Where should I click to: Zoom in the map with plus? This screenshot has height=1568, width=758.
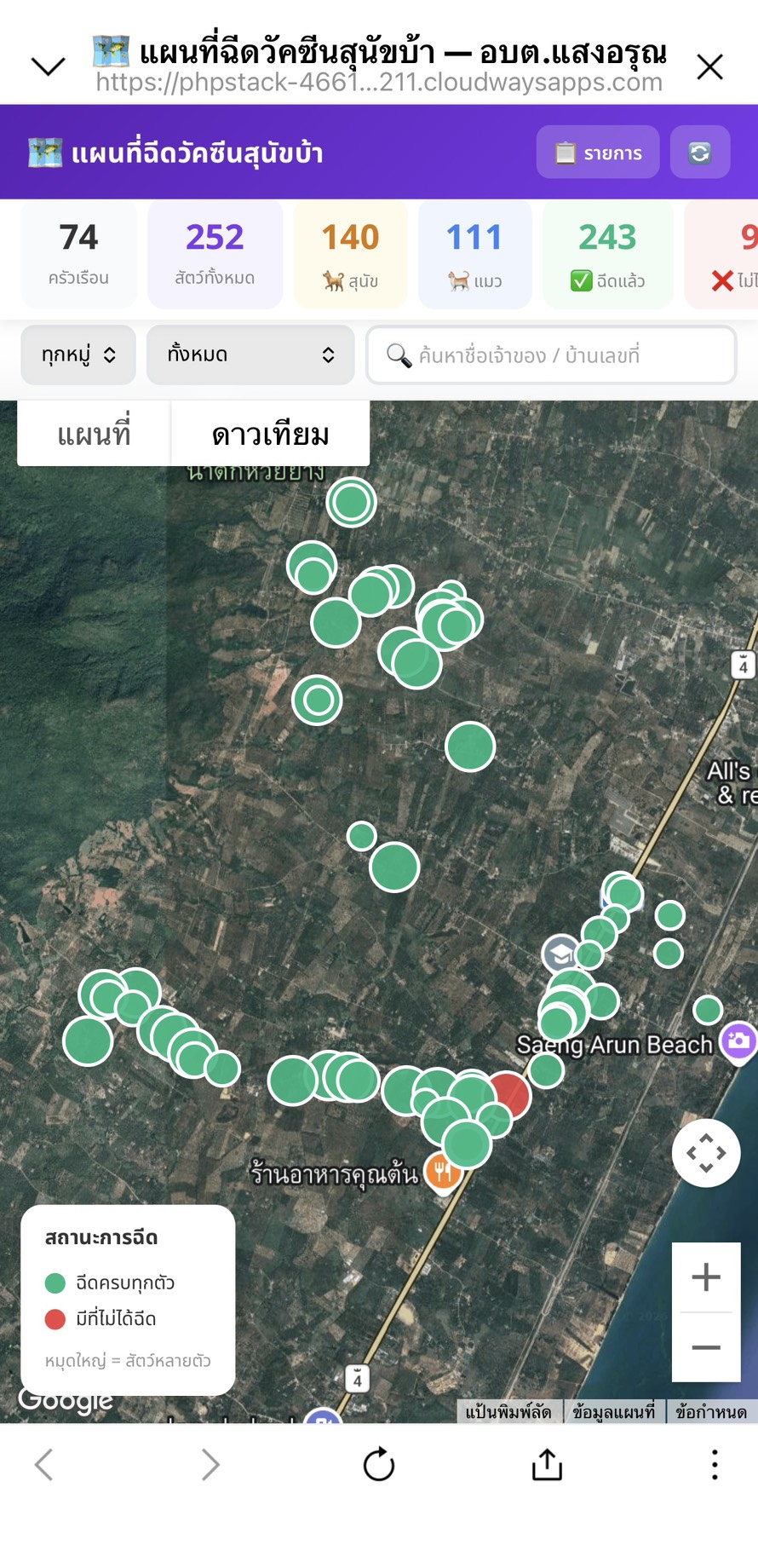[x=706, y=1277]
